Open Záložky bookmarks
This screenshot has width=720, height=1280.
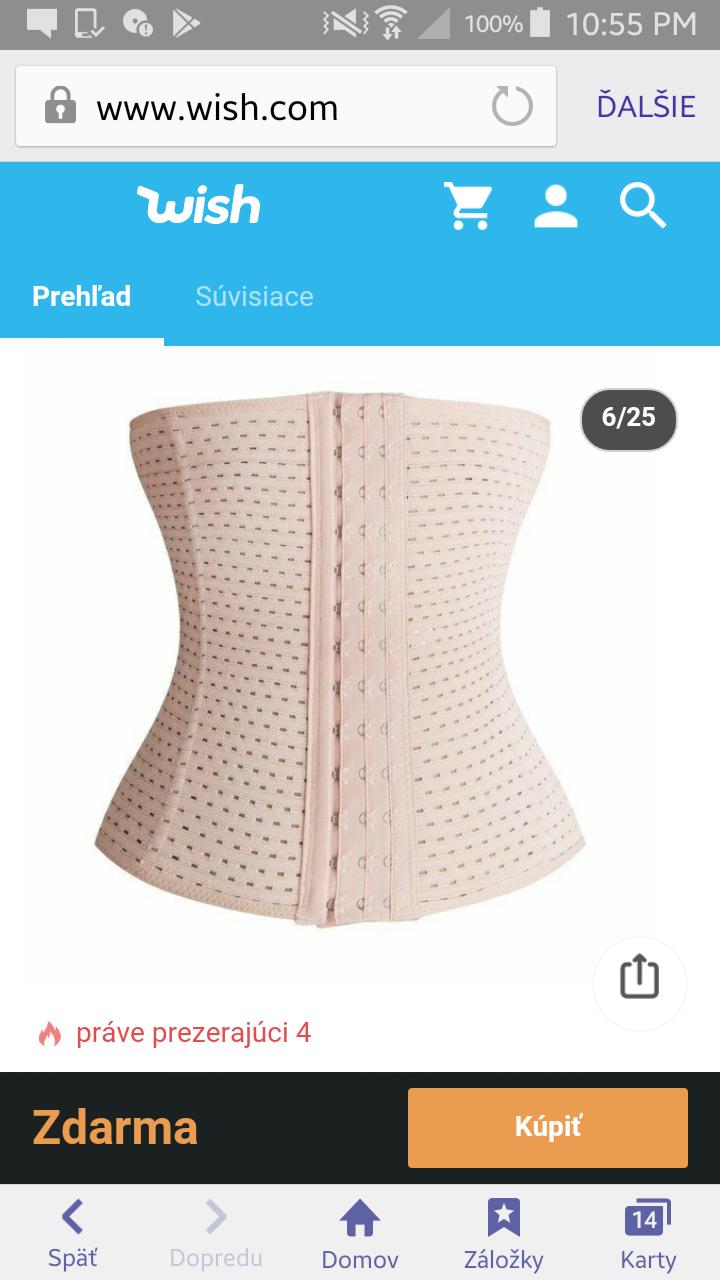pos(503,1233)
